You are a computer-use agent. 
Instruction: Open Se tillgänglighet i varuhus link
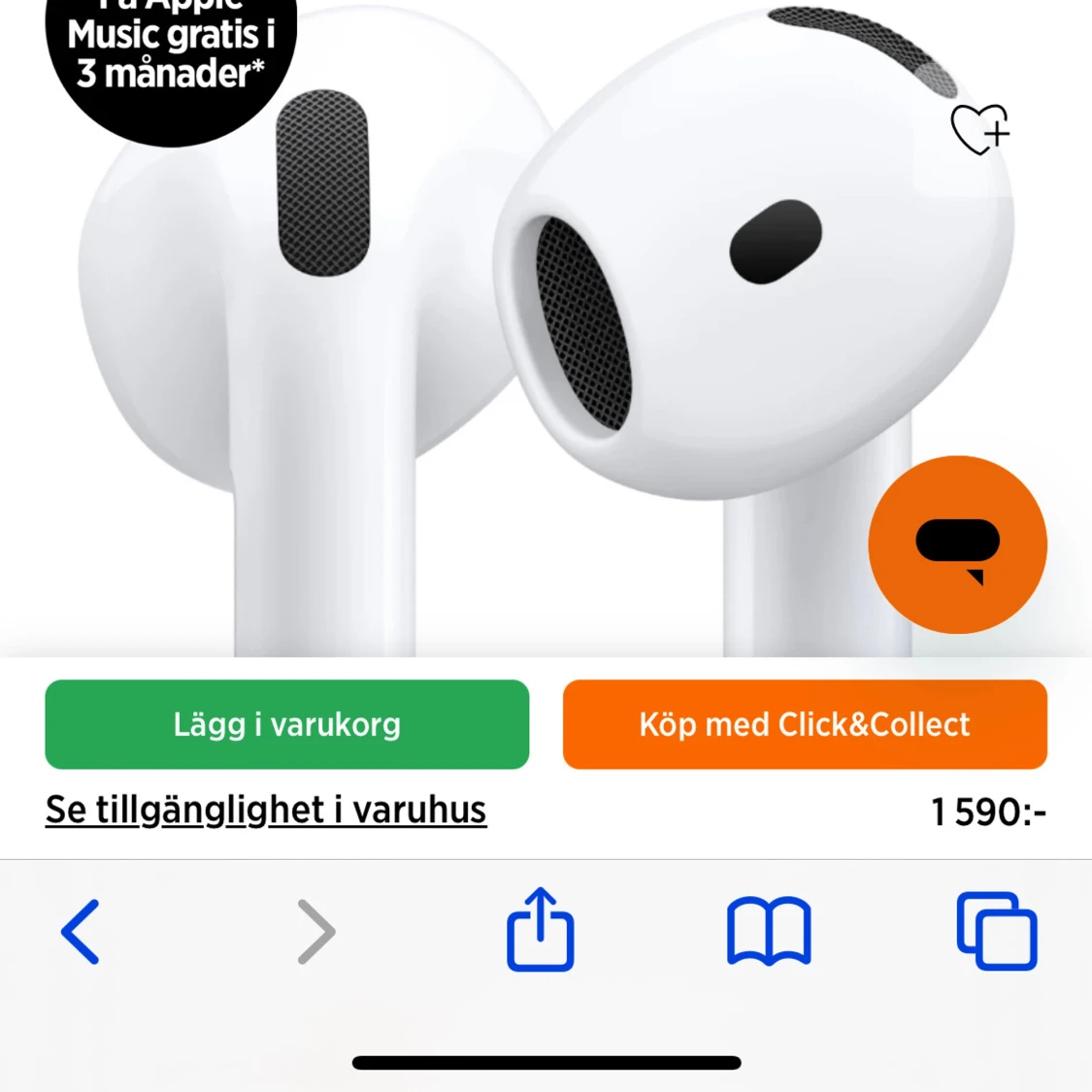pos(266,810)
